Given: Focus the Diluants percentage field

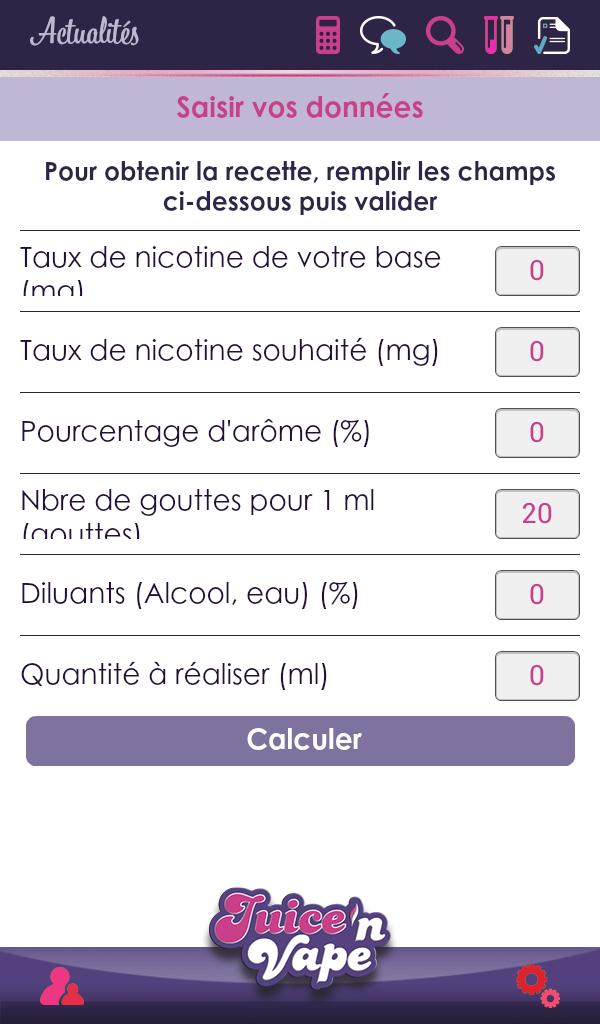Looking at the screenshot, I should click(x=537, y=595).
